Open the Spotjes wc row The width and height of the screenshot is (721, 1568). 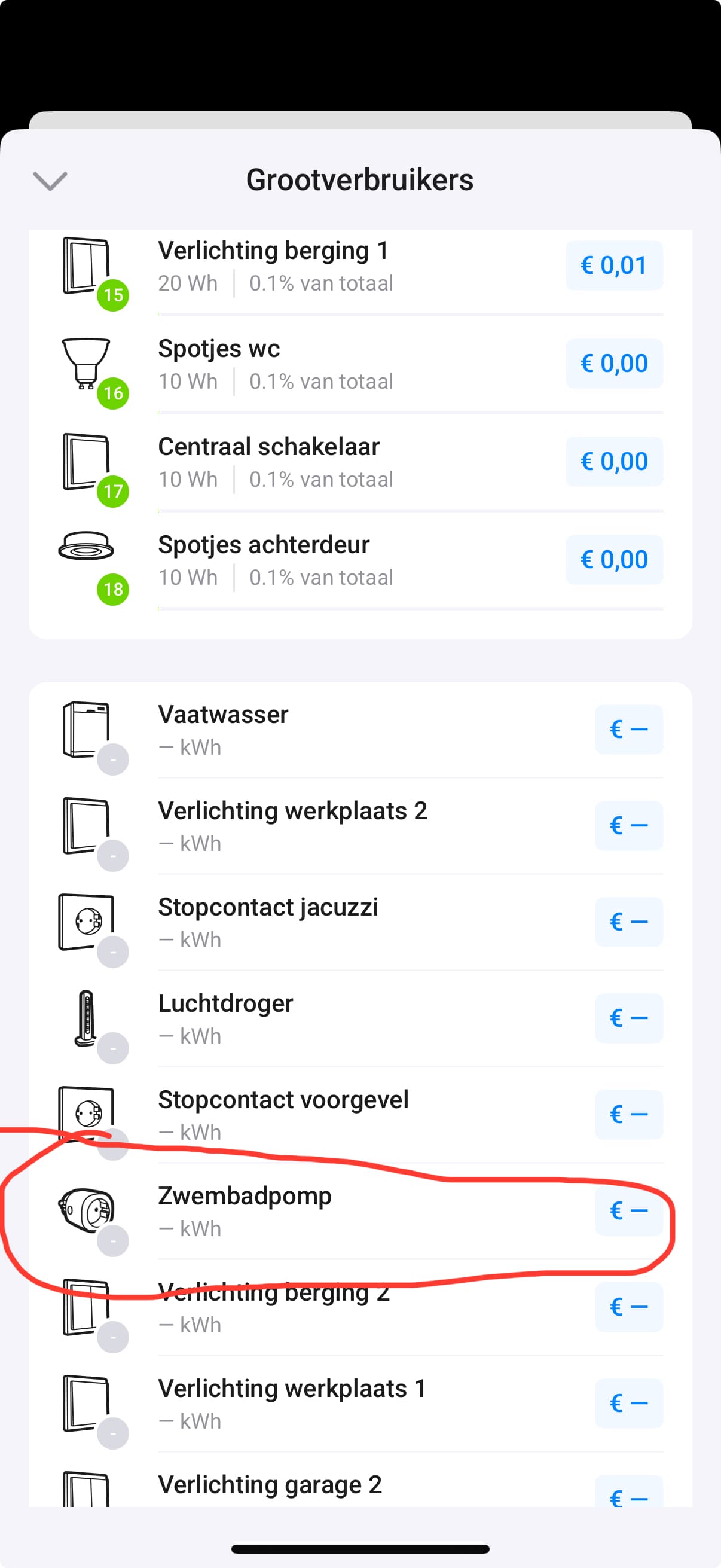[360, 365]
